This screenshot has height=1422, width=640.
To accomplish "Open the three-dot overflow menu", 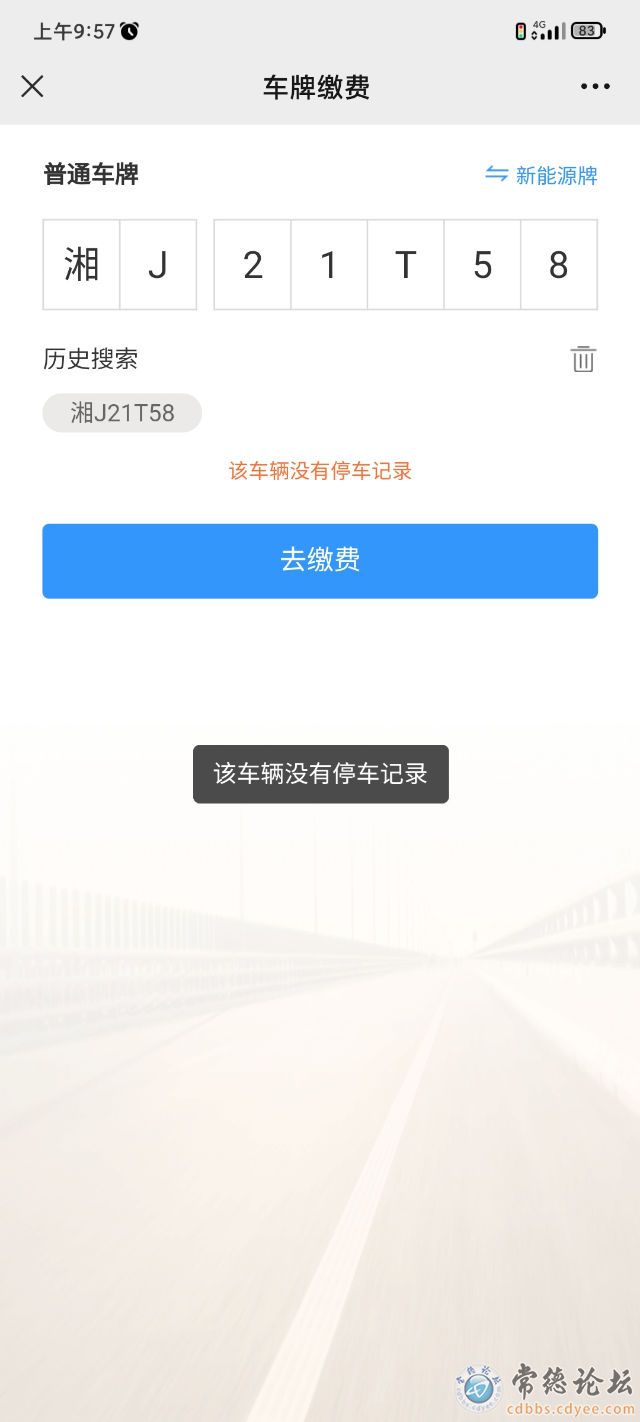I will click(595, 87).
